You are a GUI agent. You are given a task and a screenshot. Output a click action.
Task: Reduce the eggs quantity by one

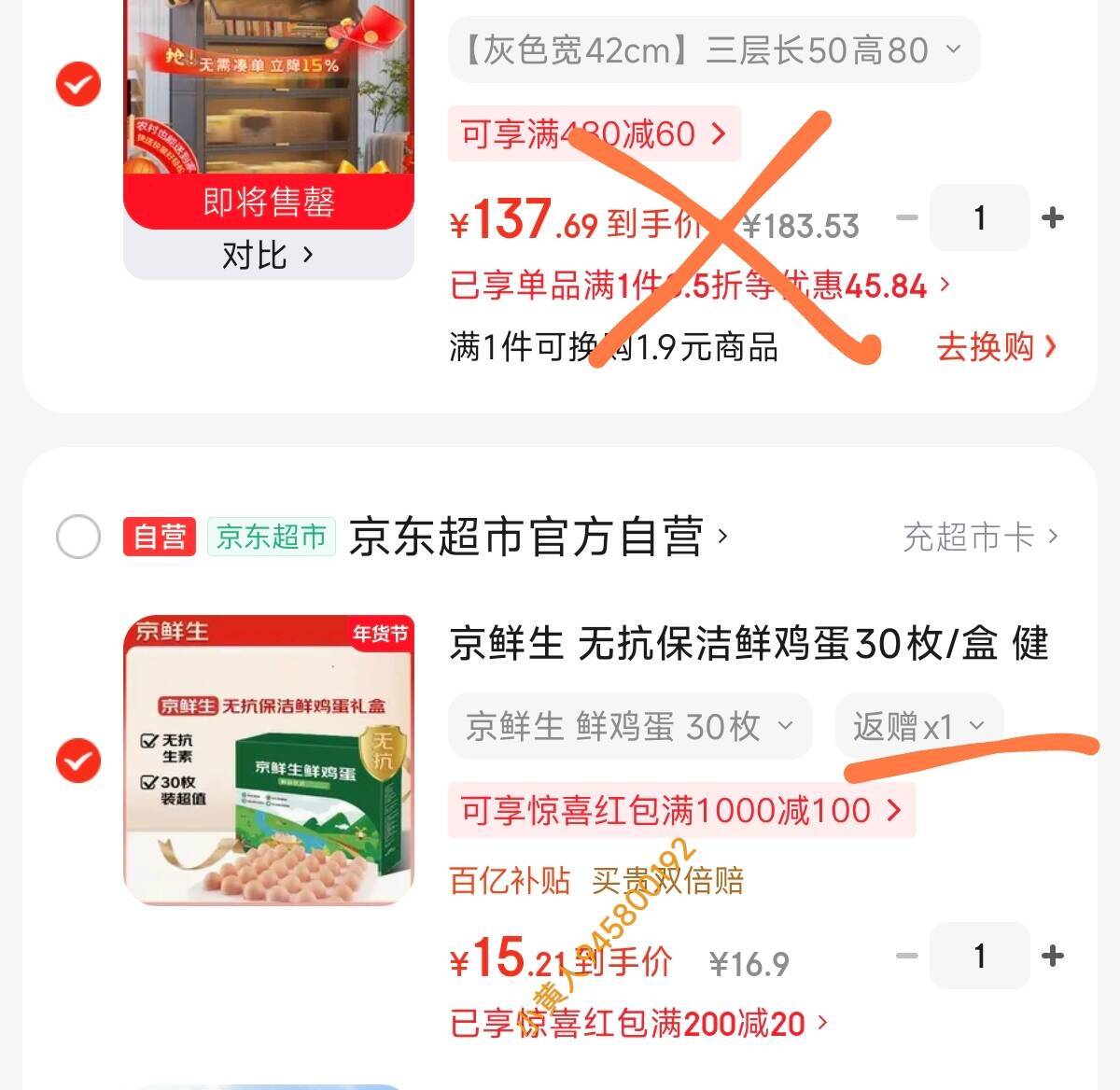click(x=906, y=957)
